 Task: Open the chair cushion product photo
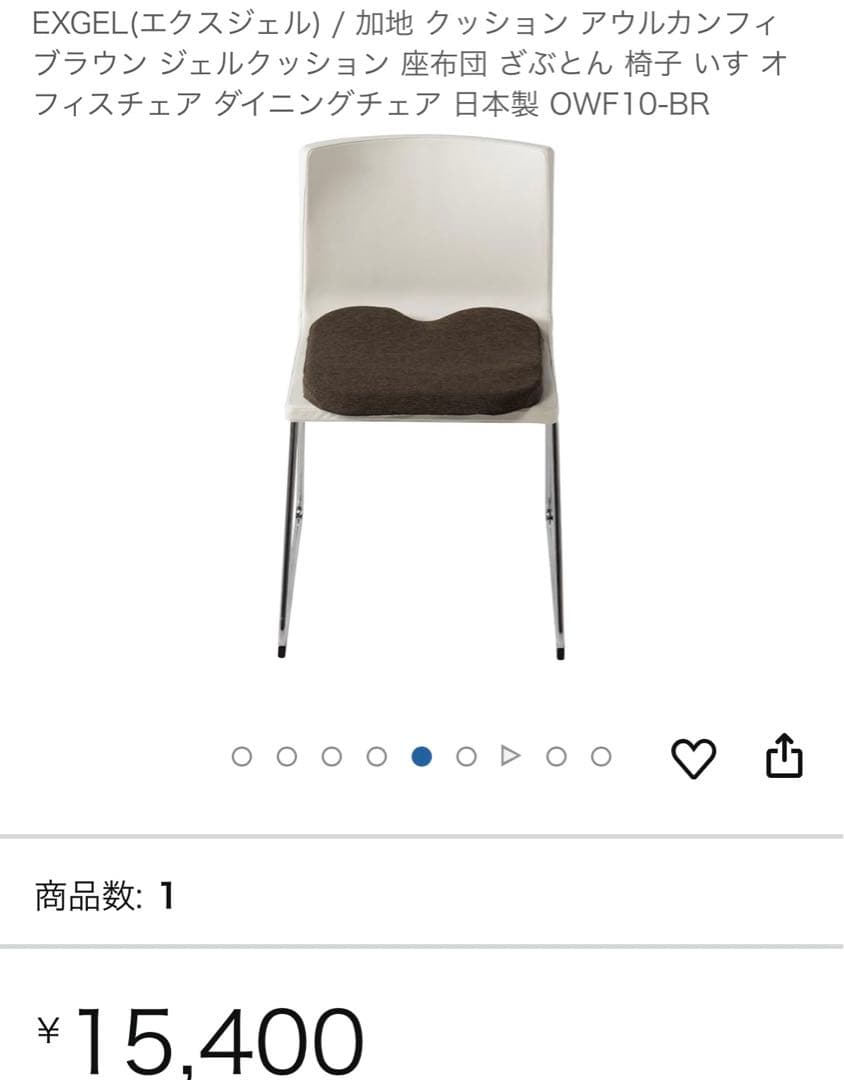[x=422, y=400]
